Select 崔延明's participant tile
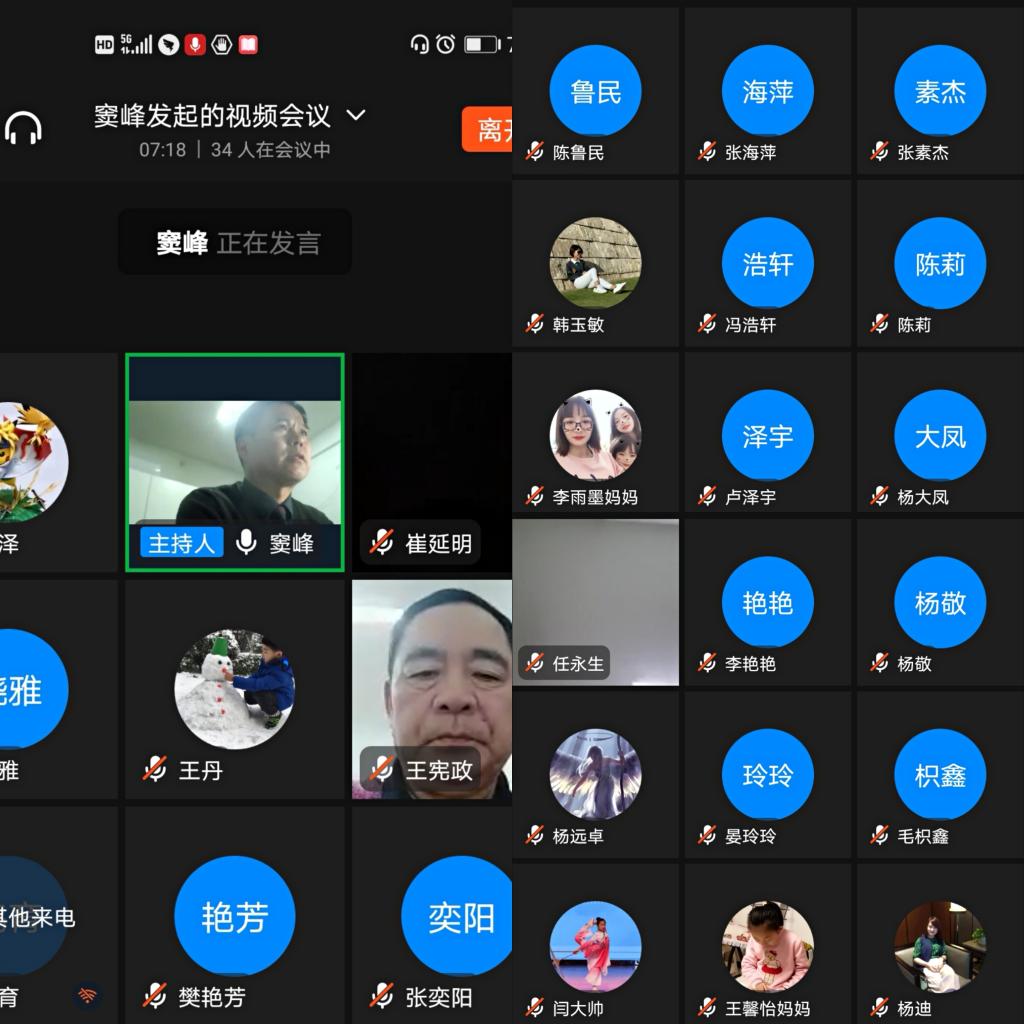The image size is (1024, 1024). pyautogui.click(x=432, y=462)
